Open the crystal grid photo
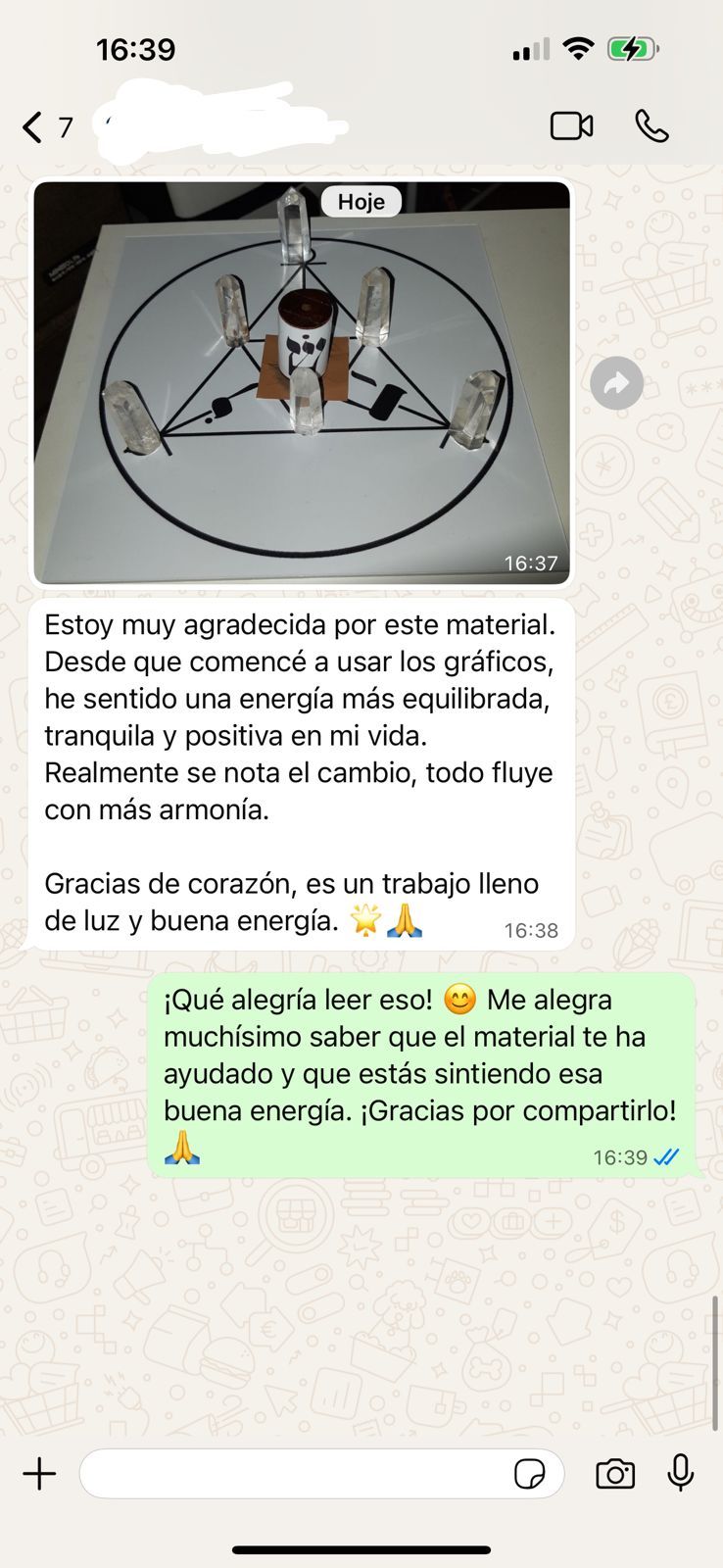This screenshot has width=723, height=1568. click(x=302, y=383)
